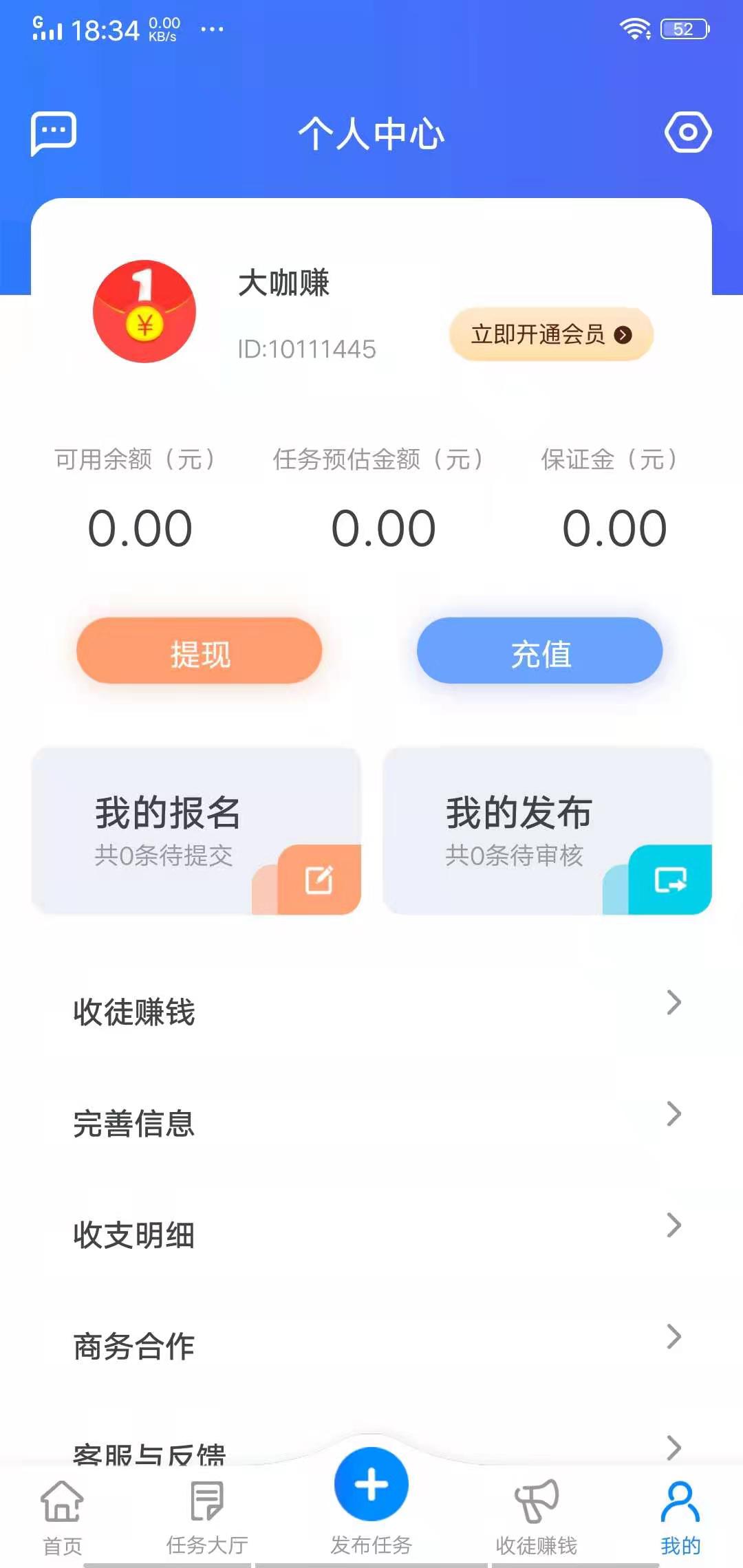This screenshot has height=1568, width=743.
Task: Select the 我的 person icon
Action: tap(682, 1503)
